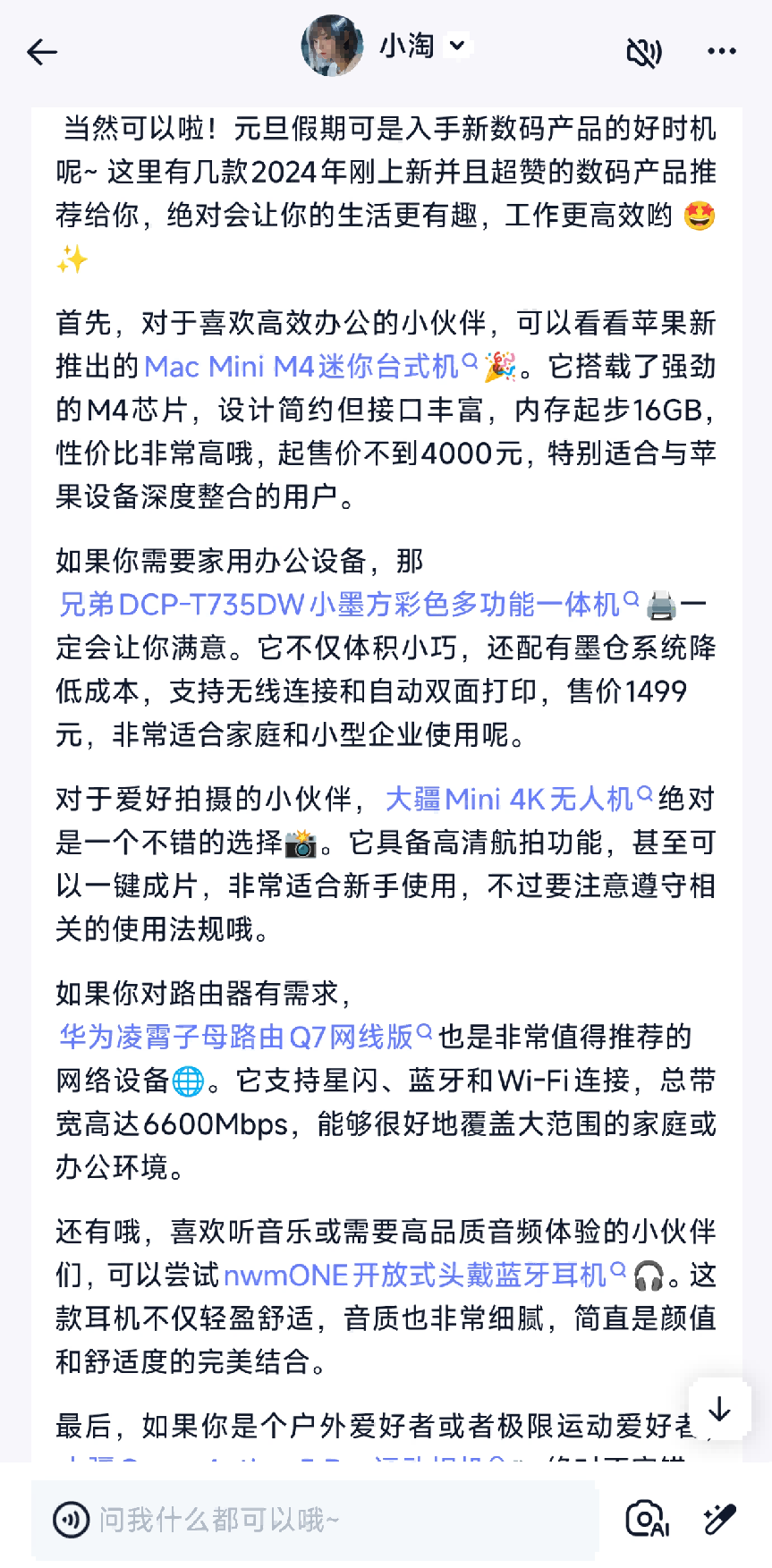Open the nwmONE开放式头戴蓝牙耳机 link

click(415, 1275)
